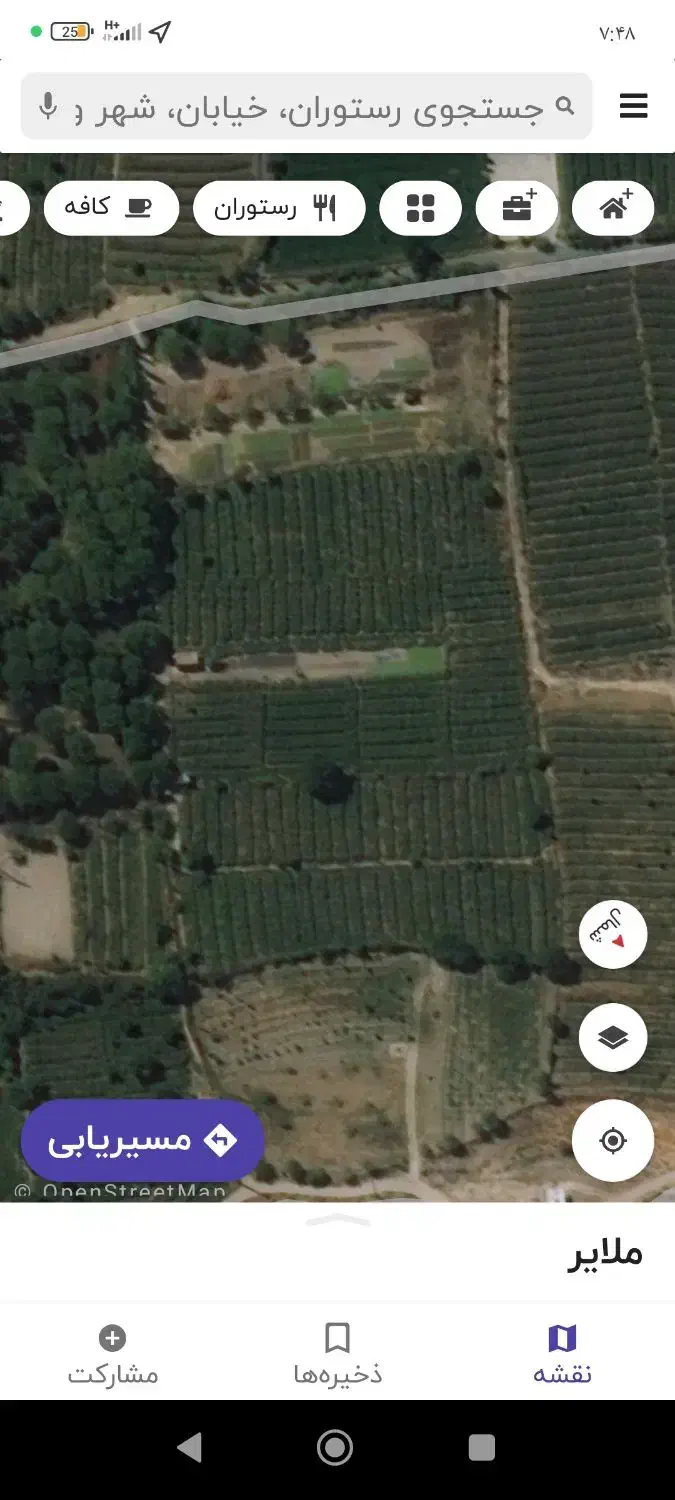675x1500 pixels.
Task: Open the all categories grid chip
Action: pos(421,208)
